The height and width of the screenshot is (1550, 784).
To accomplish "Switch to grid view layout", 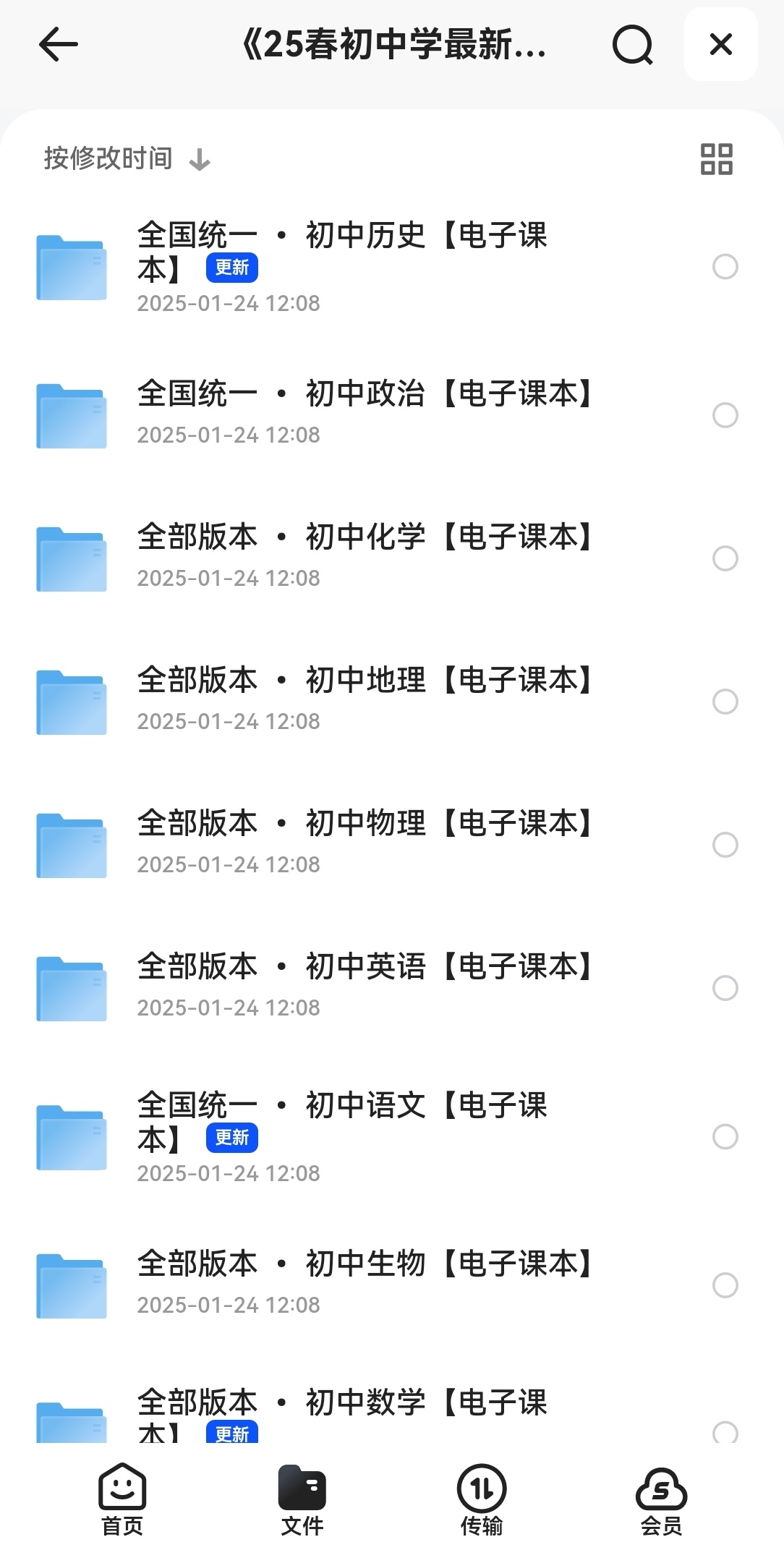I will pos(716,159).
